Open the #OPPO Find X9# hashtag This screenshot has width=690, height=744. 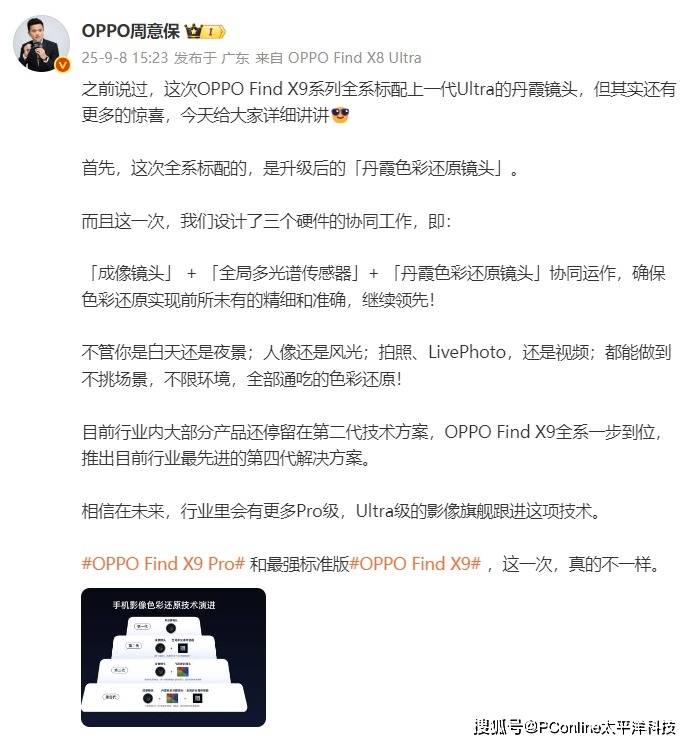pos(416,562)
